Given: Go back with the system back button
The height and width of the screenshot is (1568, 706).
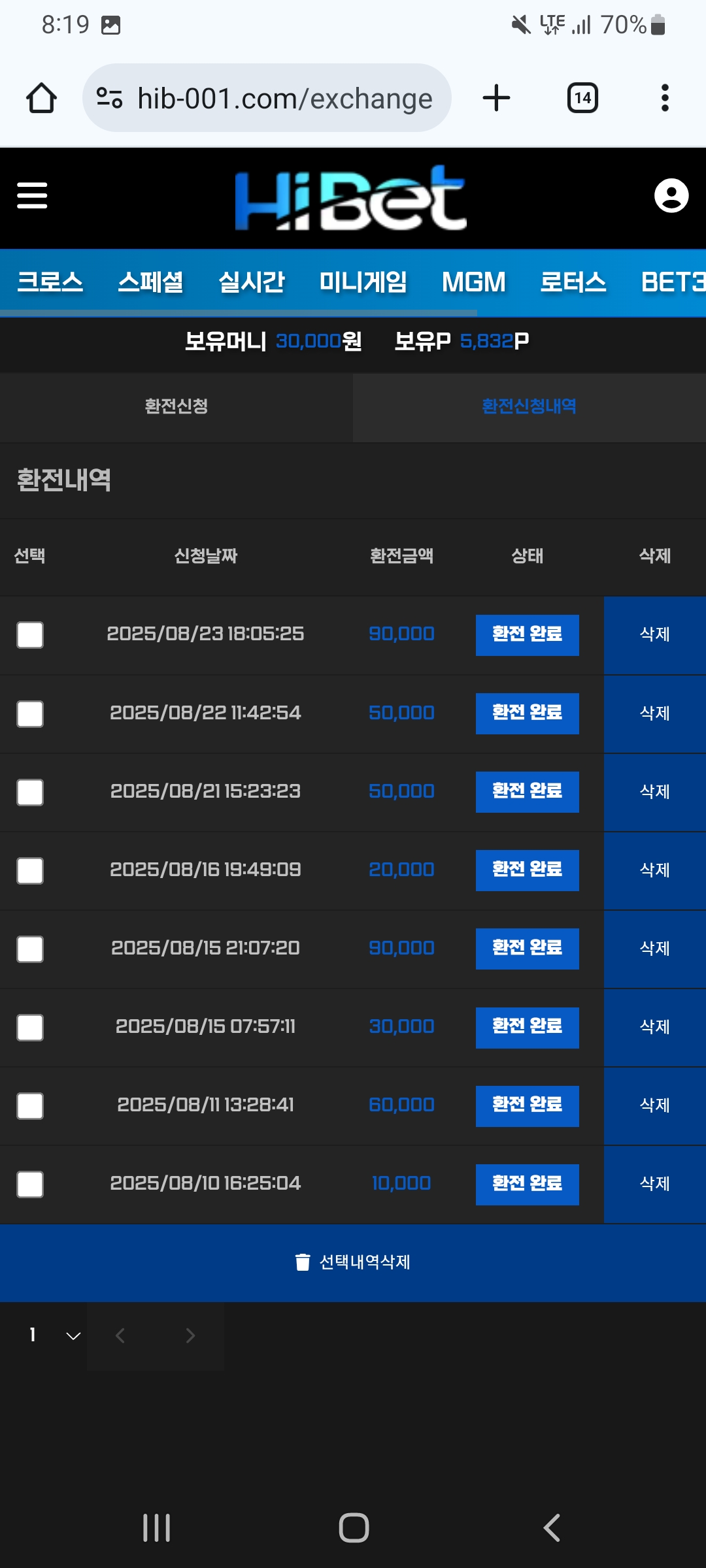Looking at the screenshot, I should (x=552, y=1527).
